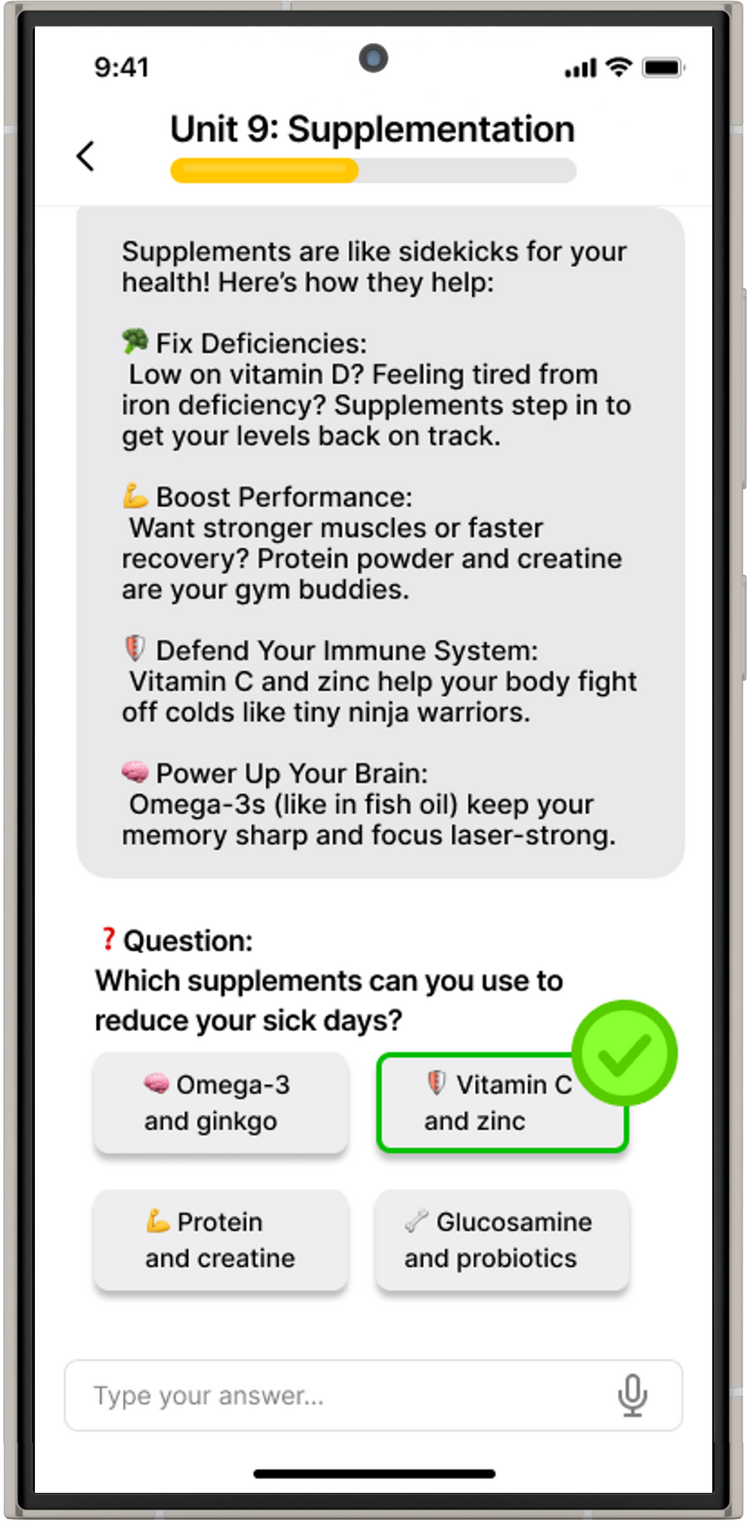This screenshot has height=1522, width=747.
Task: Tap the microphone for voice input
Action: 632,1396
